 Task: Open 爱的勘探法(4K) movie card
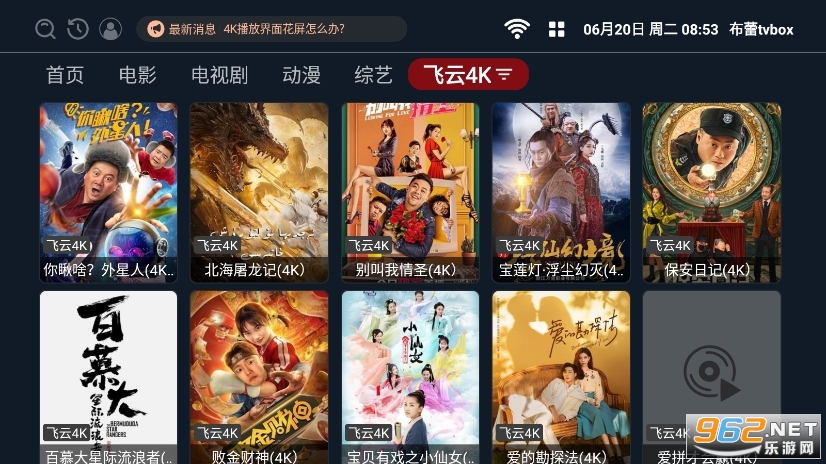tap(561, 375)
